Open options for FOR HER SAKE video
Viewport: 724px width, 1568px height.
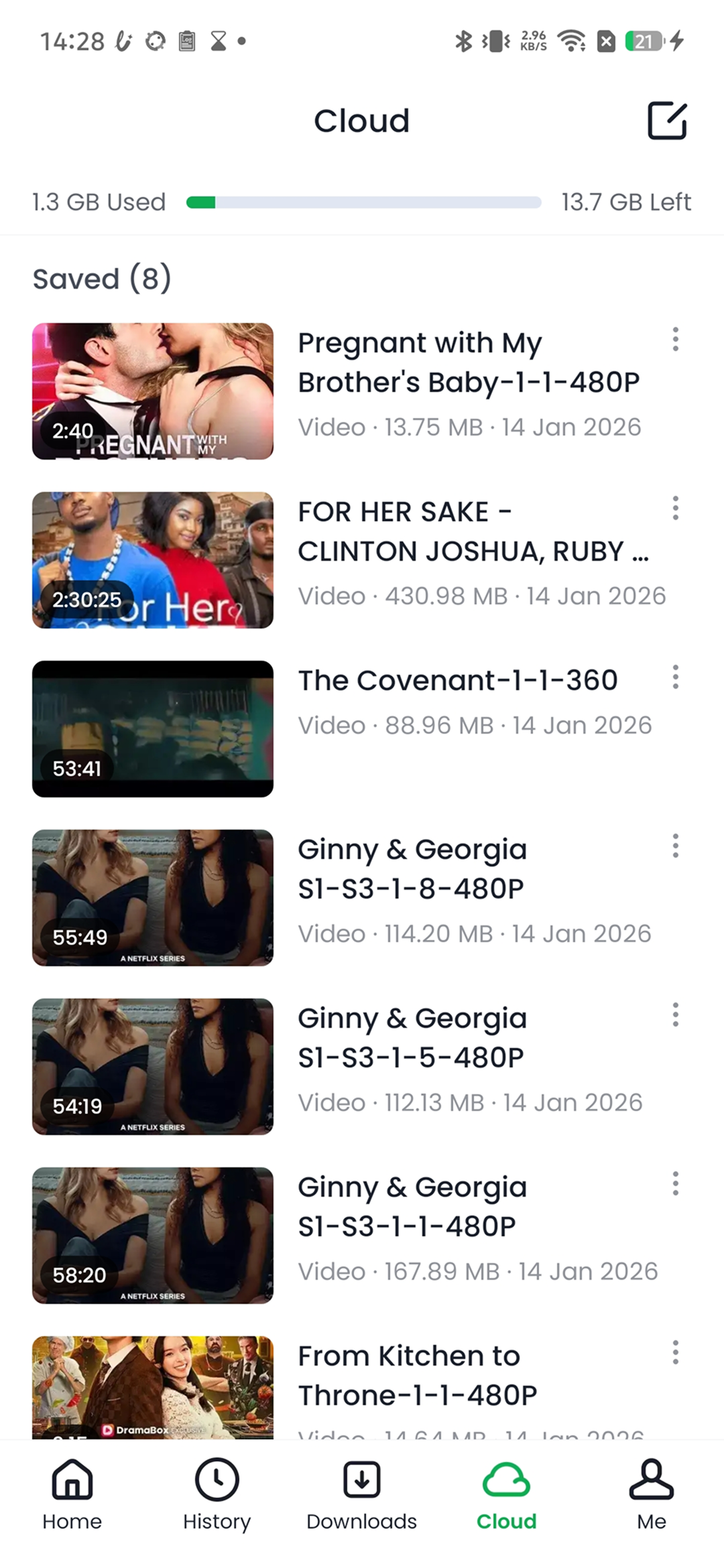[676, 509]
